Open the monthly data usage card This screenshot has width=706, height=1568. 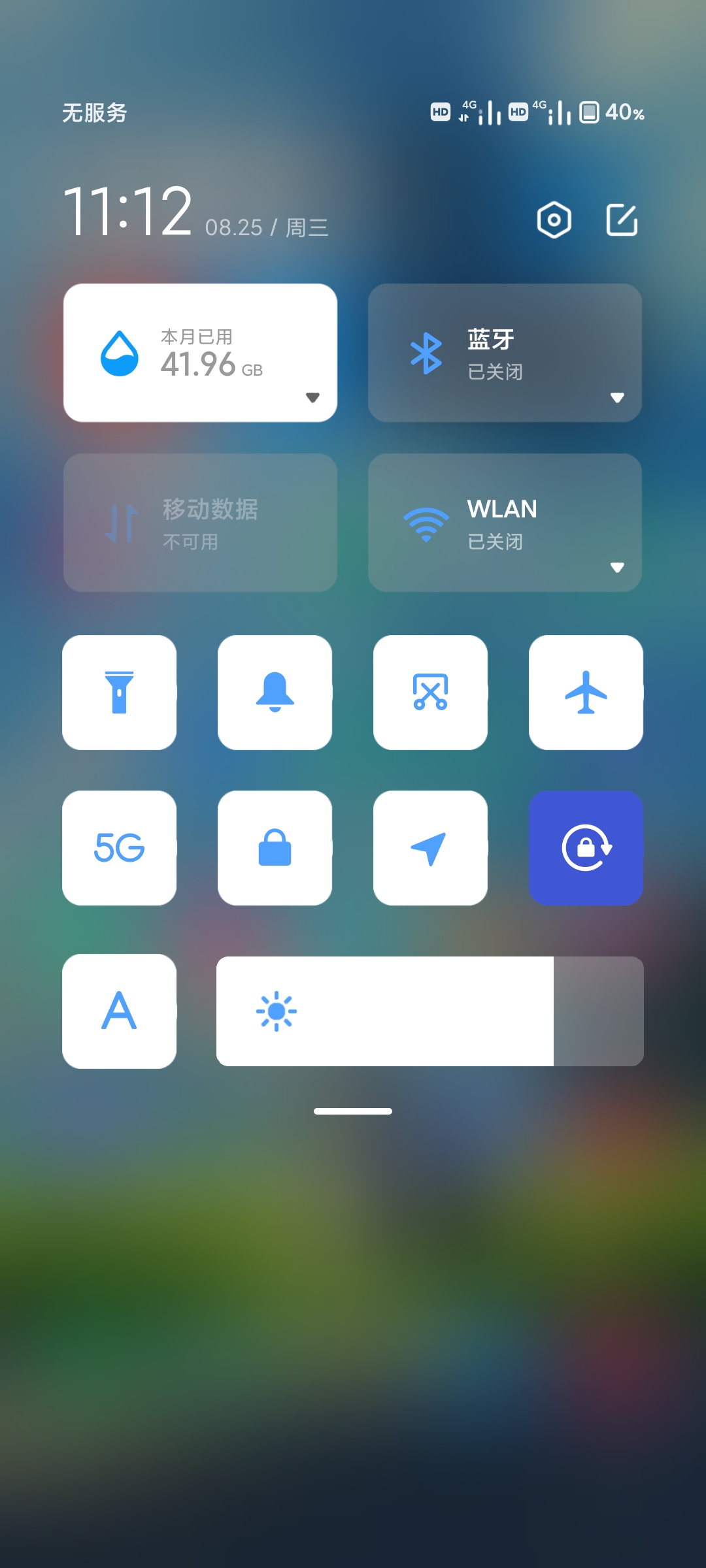200,353
